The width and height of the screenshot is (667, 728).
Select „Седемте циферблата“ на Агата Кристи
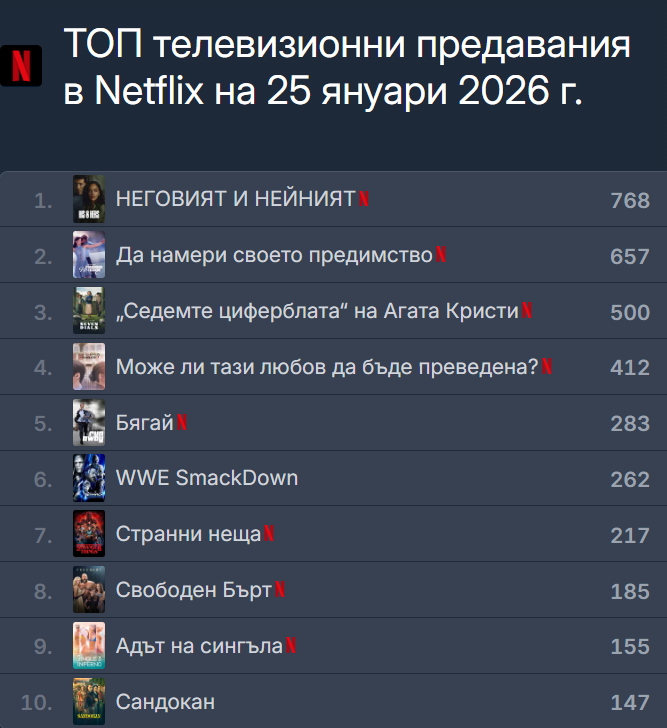(x=317, y=312)
